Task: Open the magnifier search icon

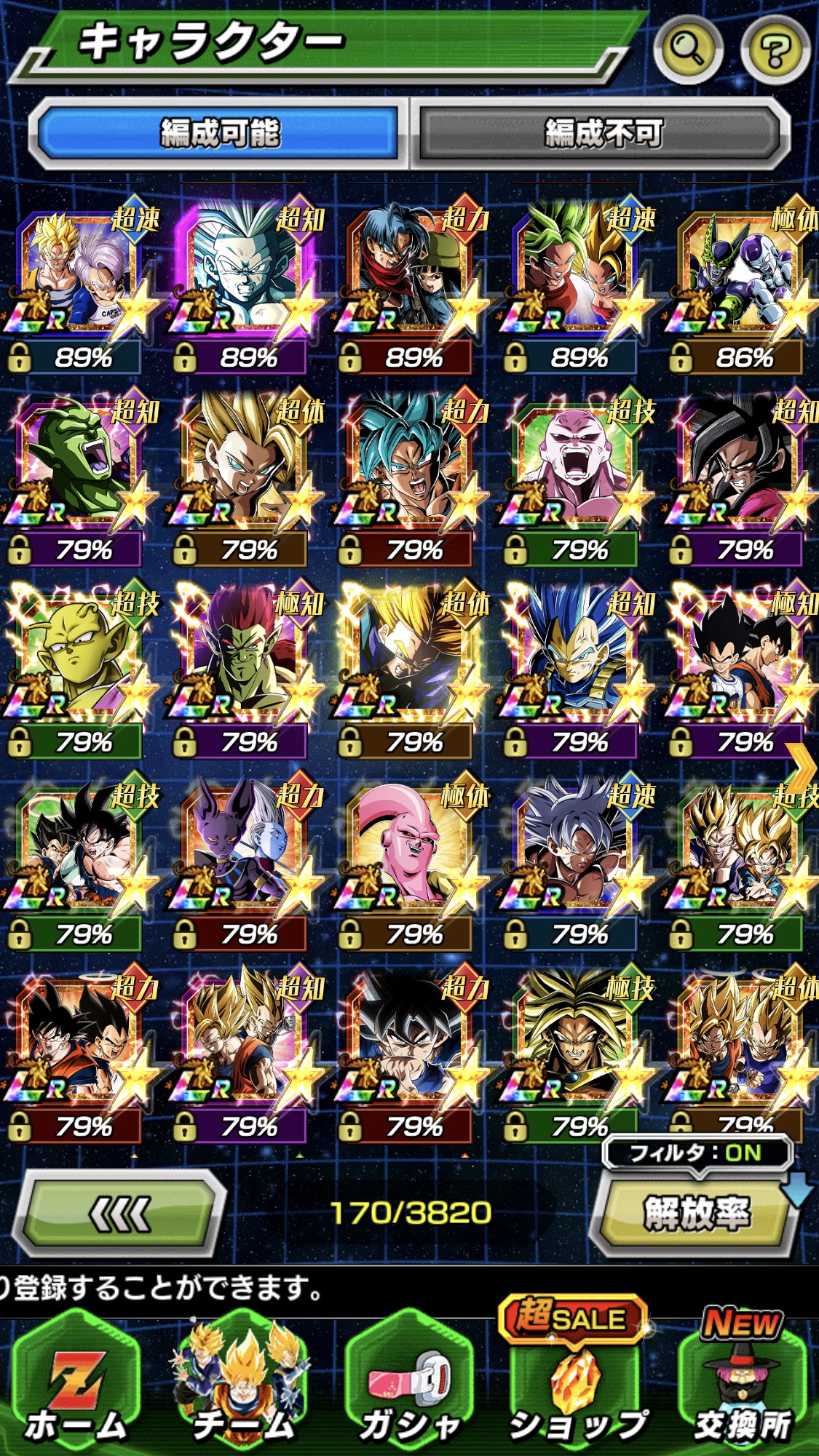Action: pyautogui.click(x=687, y=49)
